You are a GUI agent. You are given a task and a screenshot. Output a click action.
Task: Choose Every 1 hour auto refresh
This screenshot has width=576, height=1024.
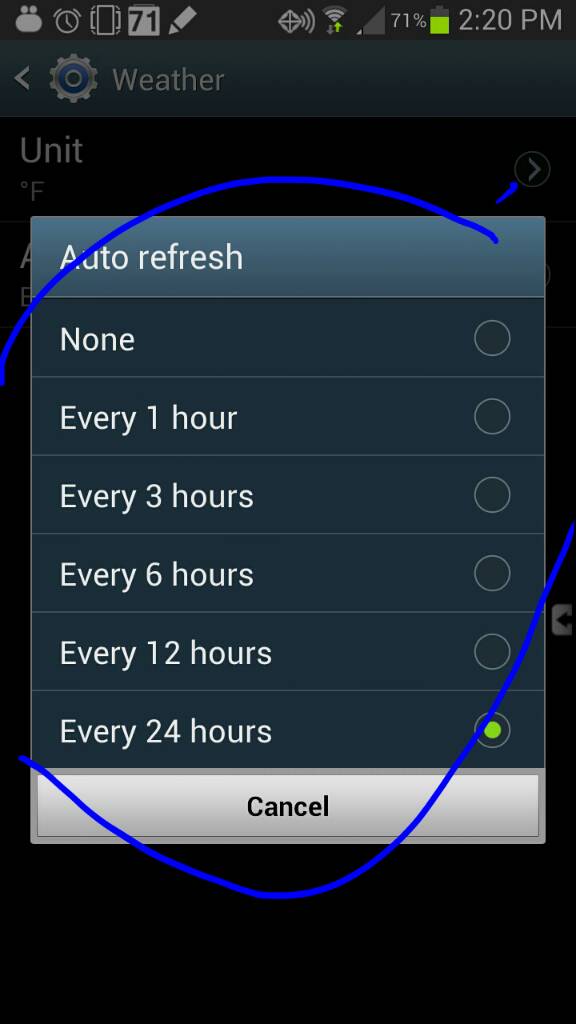288,416
